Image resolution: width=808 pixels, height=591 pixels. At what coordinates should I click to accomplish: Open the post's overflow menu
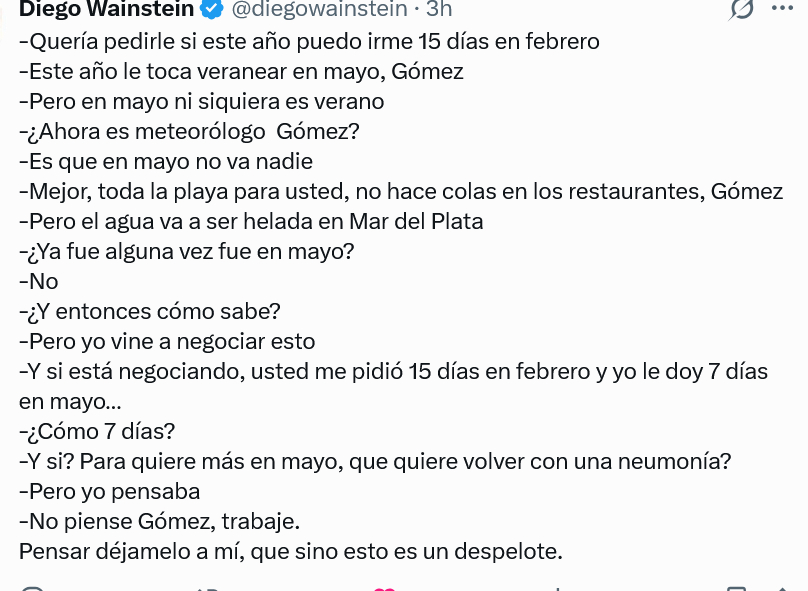[x=782, y=9]
